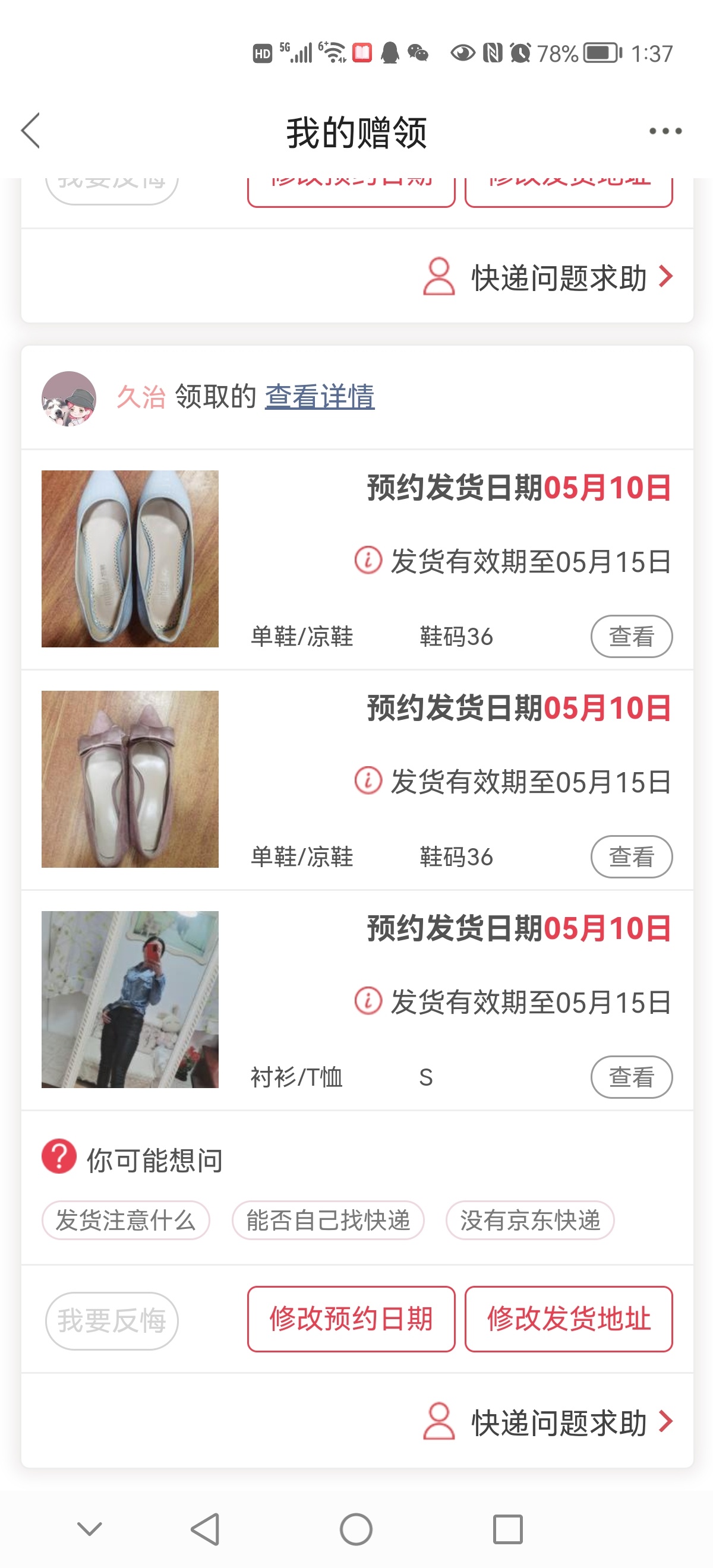Select the 发货注意什么 question chip
713x1568 pixels.
click(125, 1221)
